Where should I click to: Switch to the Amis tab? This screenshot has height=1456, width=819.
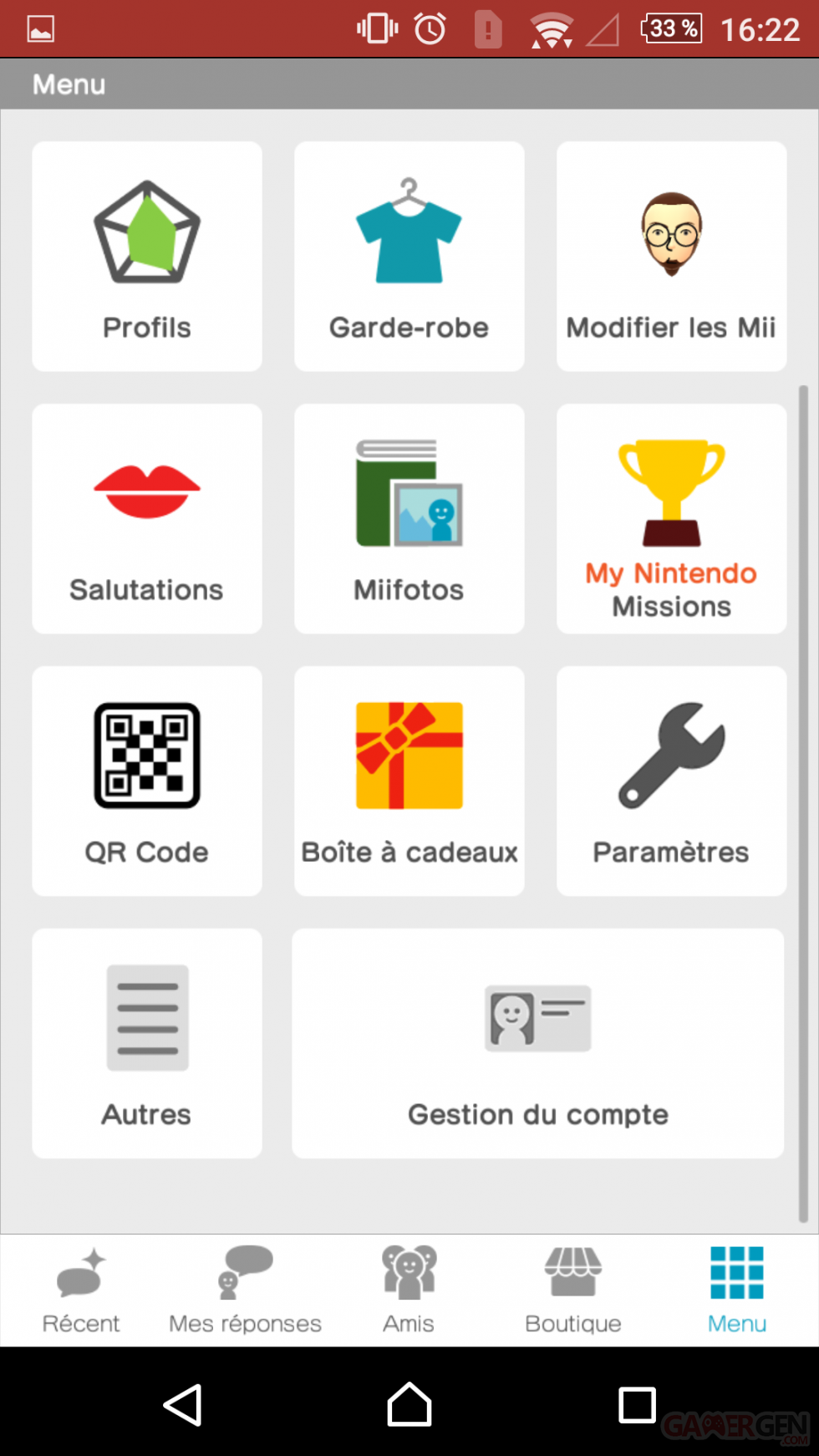[409, 1291]
